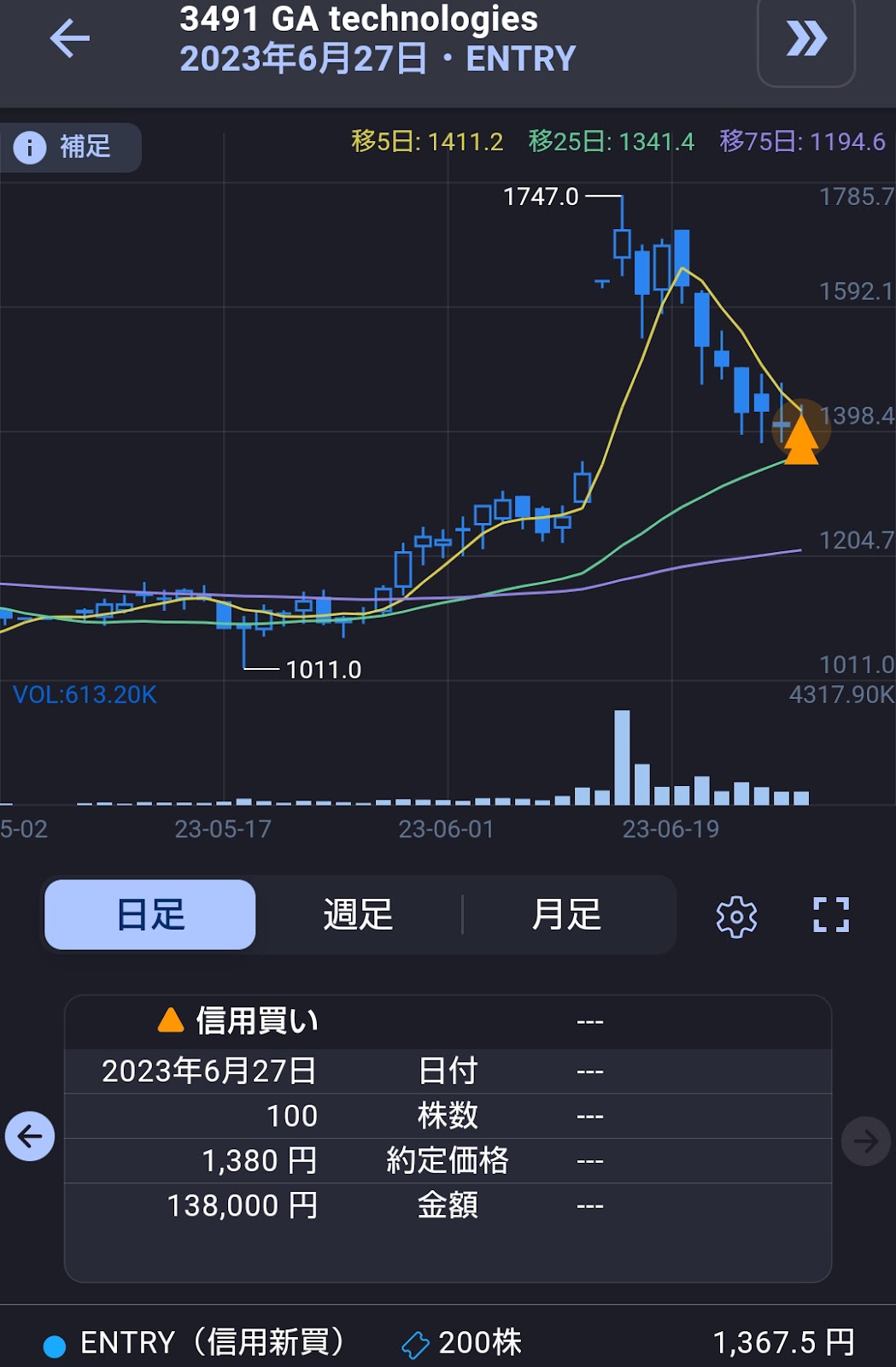The image size is (896, 1367).
Task: Show the previous trade detail card
Action: pos(30,1136)
